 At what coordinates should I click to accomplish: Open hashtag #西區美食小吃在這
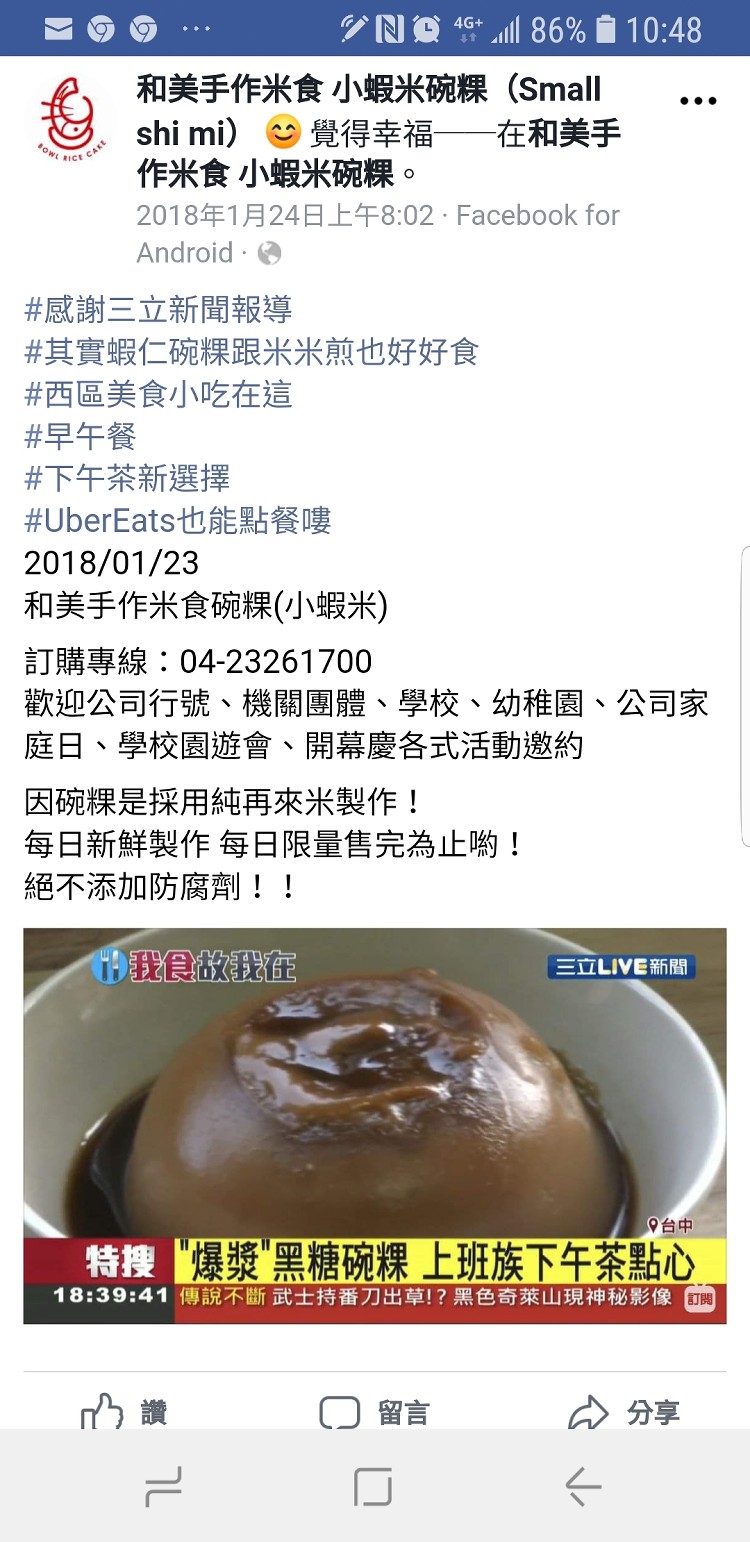point(158,394)
